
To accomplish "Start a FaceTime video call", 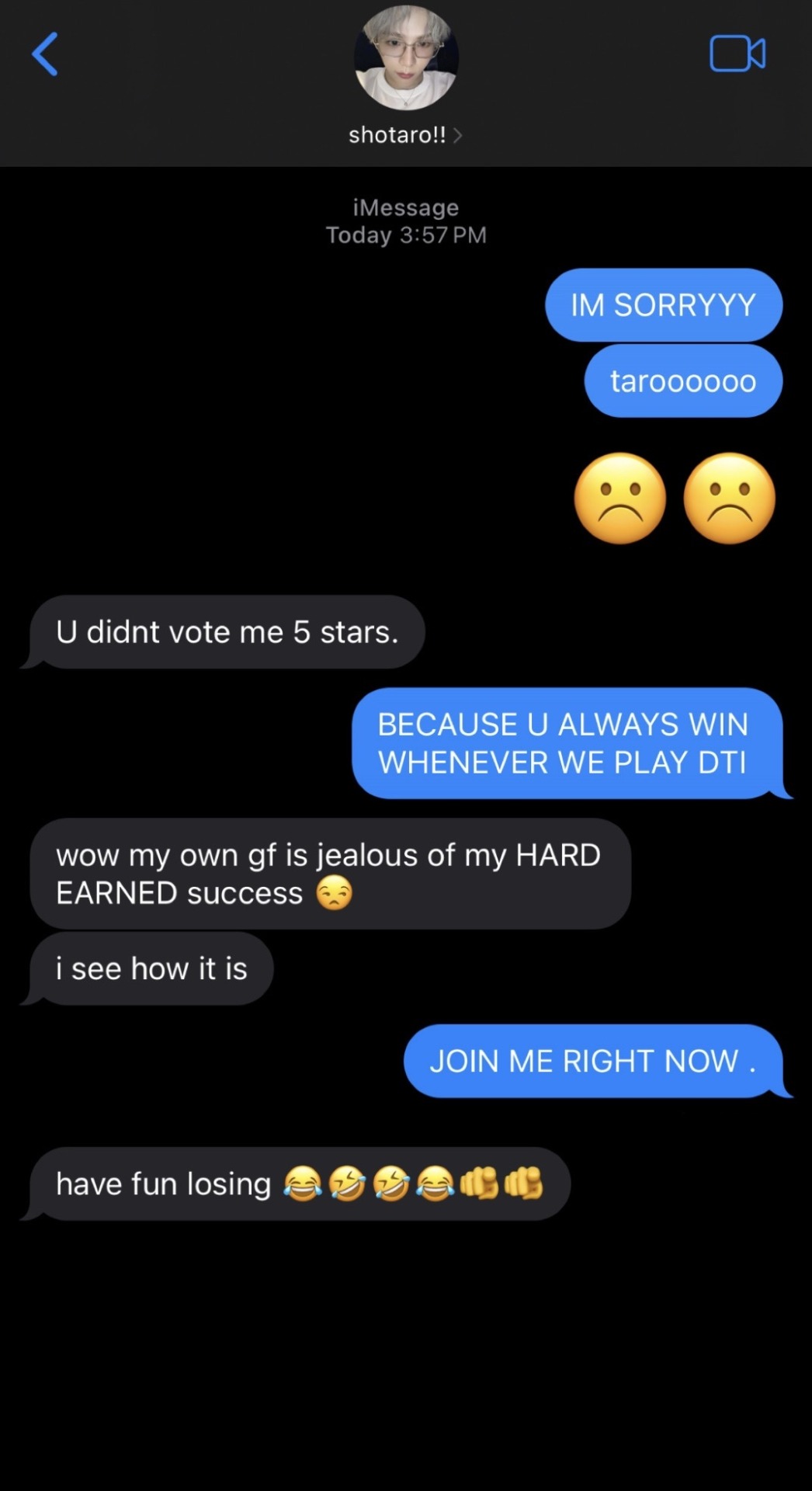I will coord(737,54).
